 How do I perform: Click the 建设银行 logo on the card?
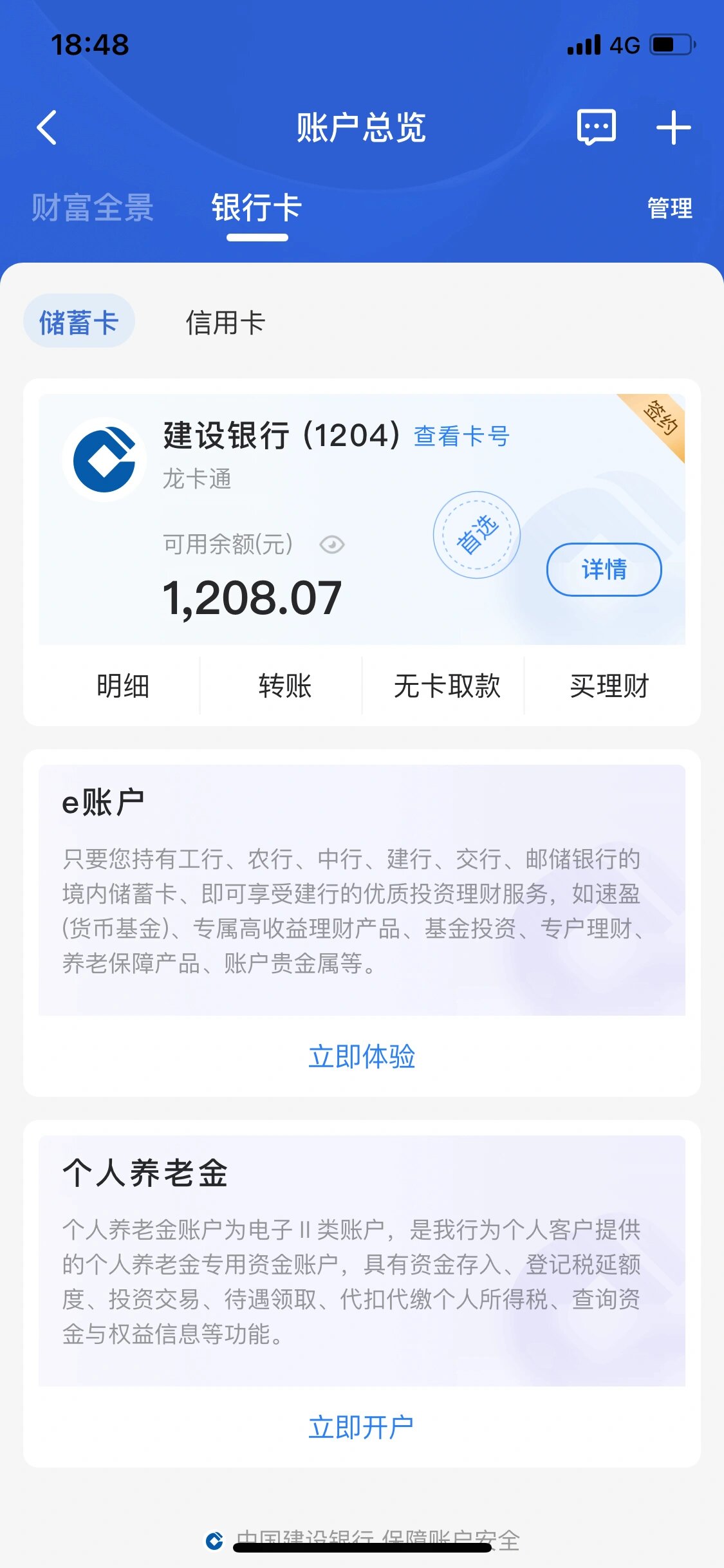tap(105, 458)
